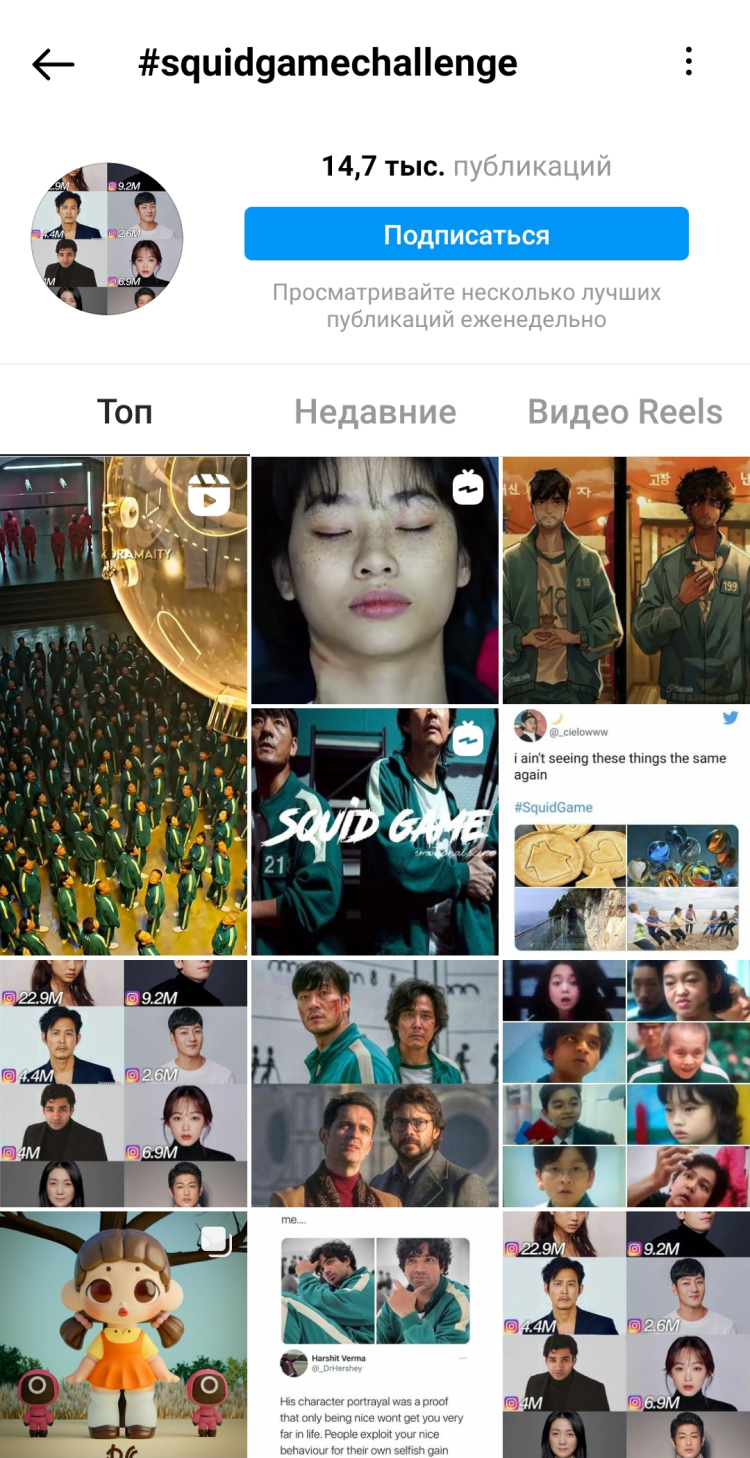Open the three-dot overflow menu

coord(688,62)
